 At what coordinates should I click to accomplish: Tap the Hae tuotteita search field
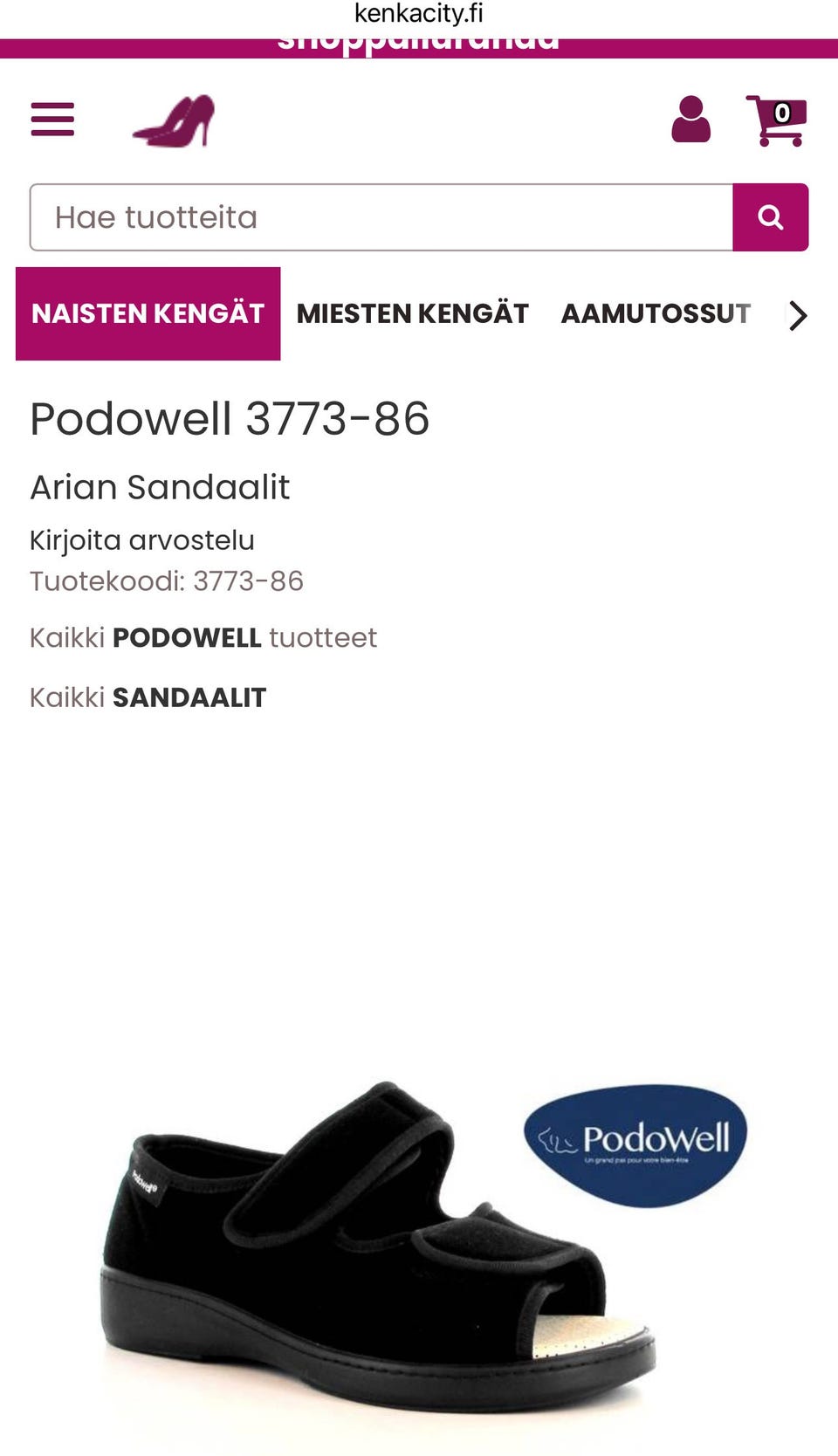click(381, 217)
